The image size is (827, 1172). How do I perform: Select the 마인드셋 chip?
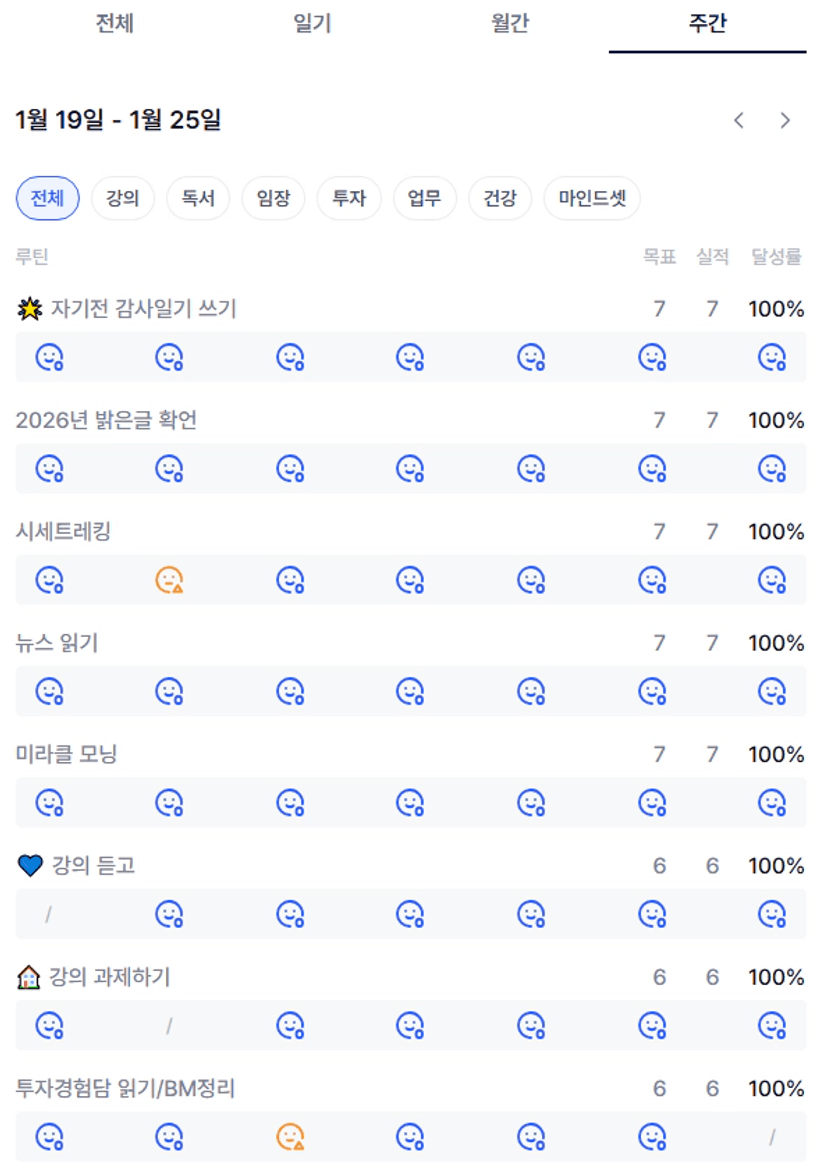(592, 198)
